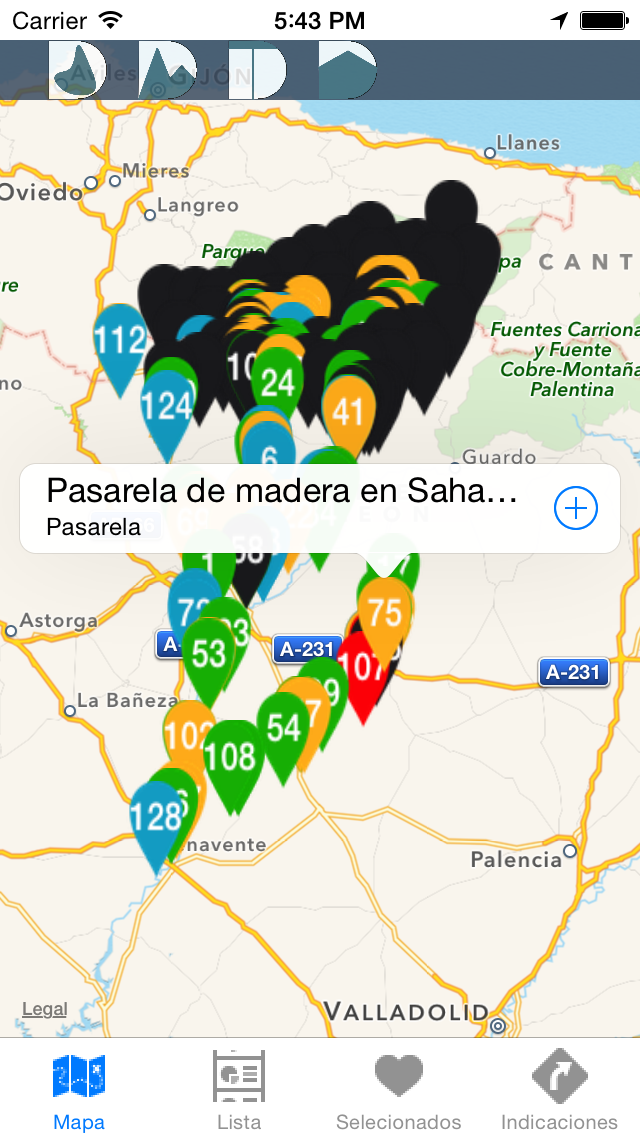Tap the mountain-peaks filter icon
This screenshot has width=640, height=1136.
[x=167, y=70]
